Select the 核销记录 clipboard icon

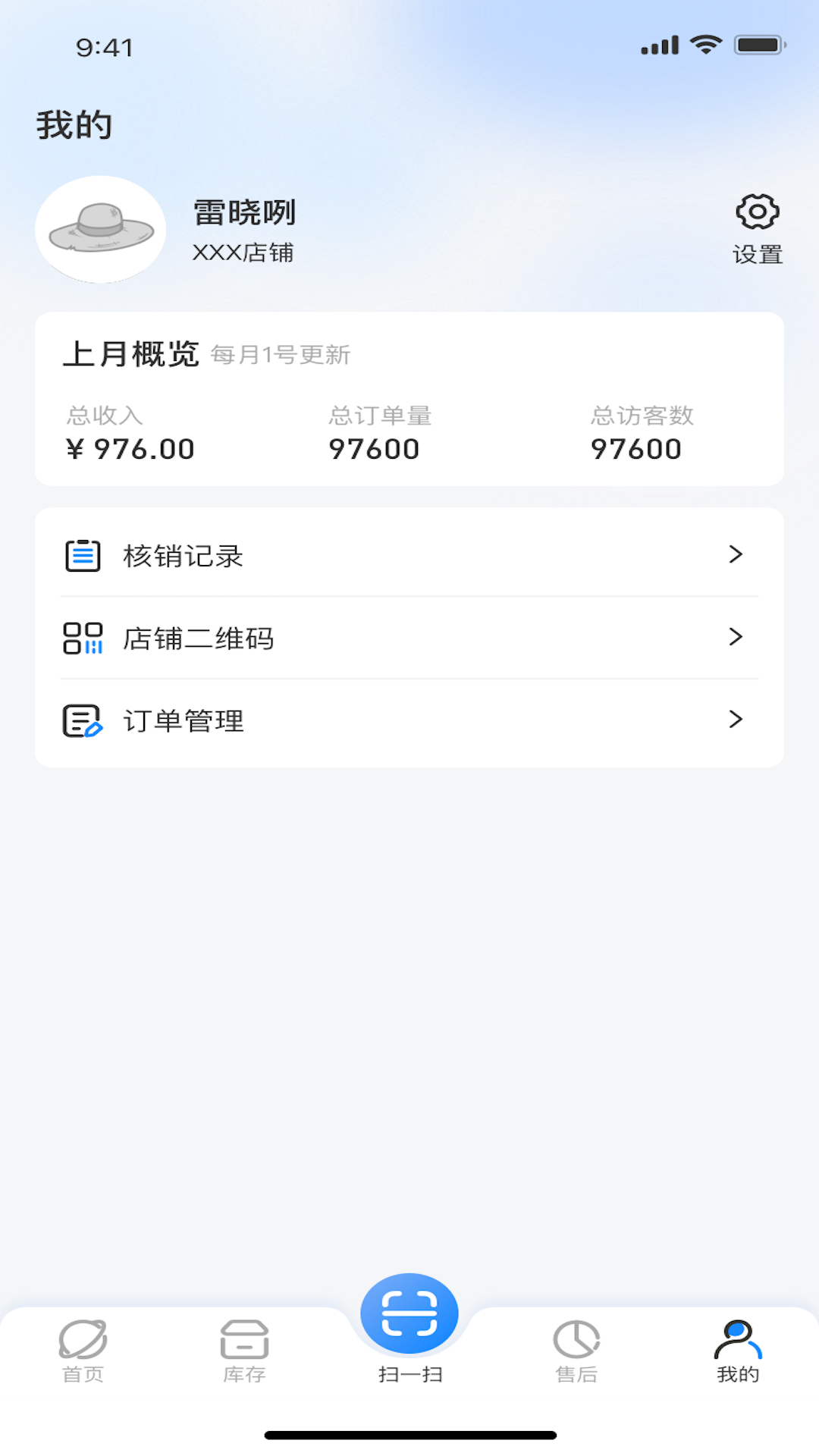pyautogui.click(x=83, y=554)
